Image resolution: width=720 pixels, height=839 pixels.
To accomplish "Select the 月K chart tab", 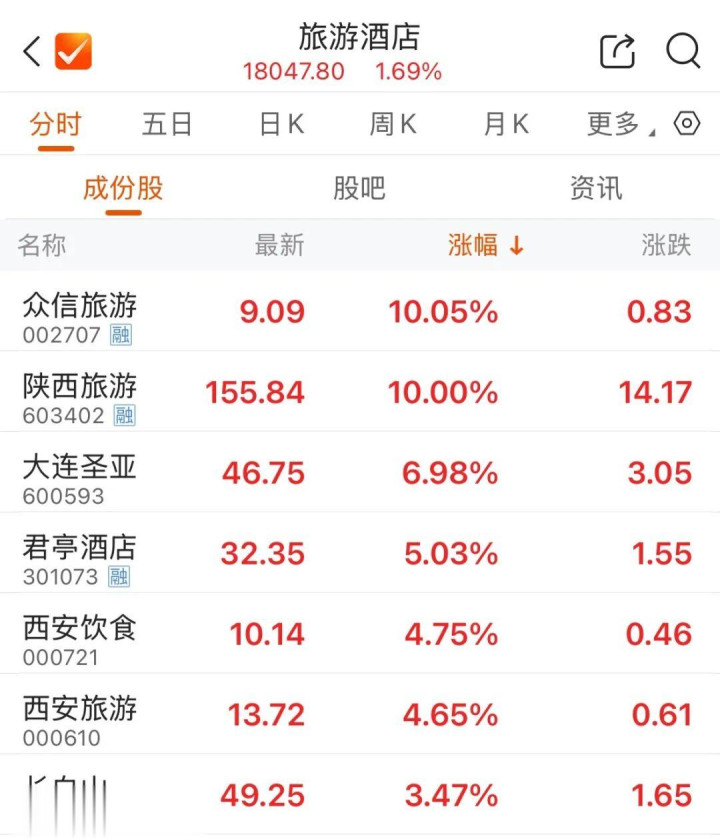I will point(506,124).
